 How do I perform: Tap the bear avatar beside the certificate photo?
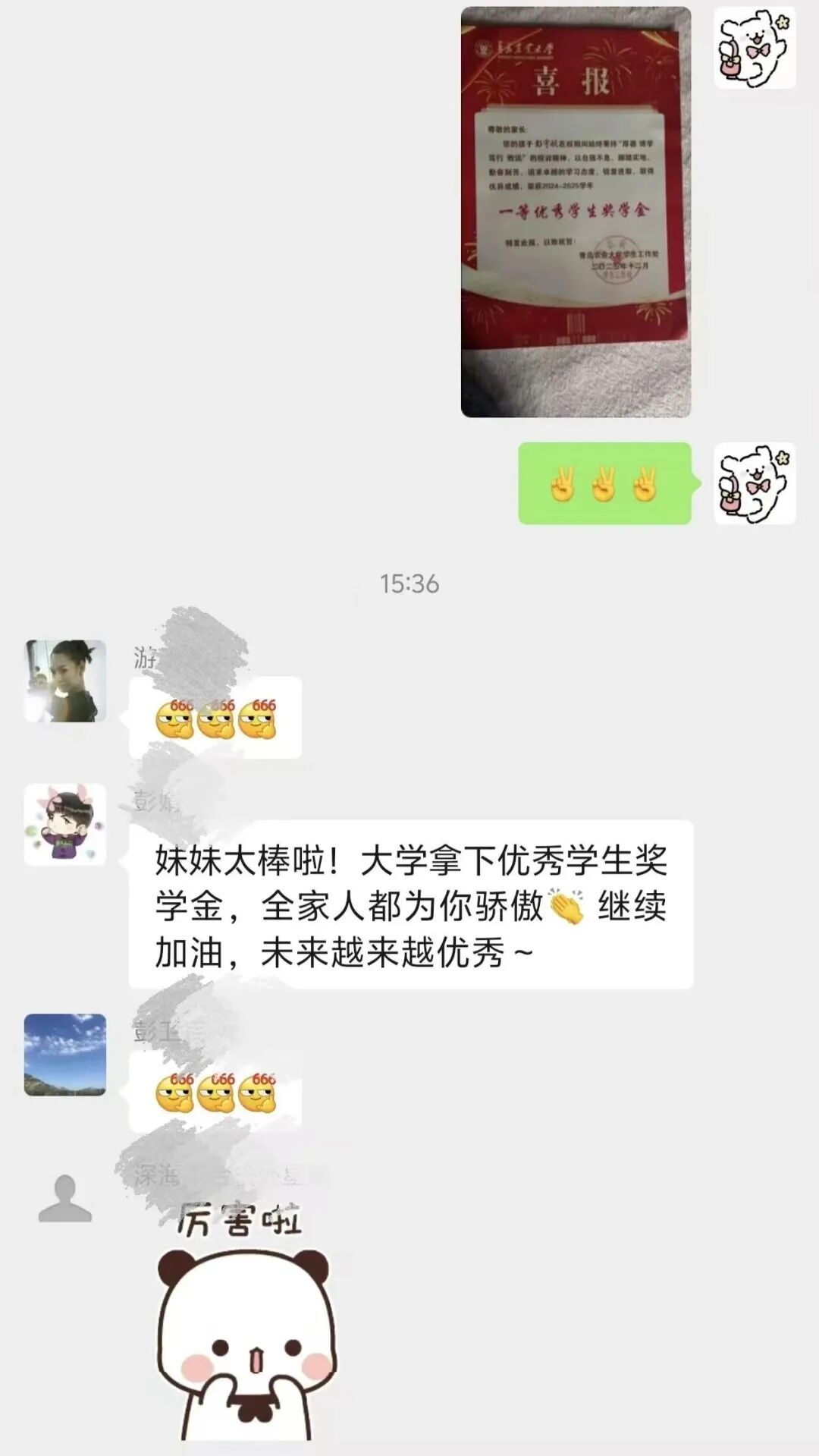coord(755,48)
